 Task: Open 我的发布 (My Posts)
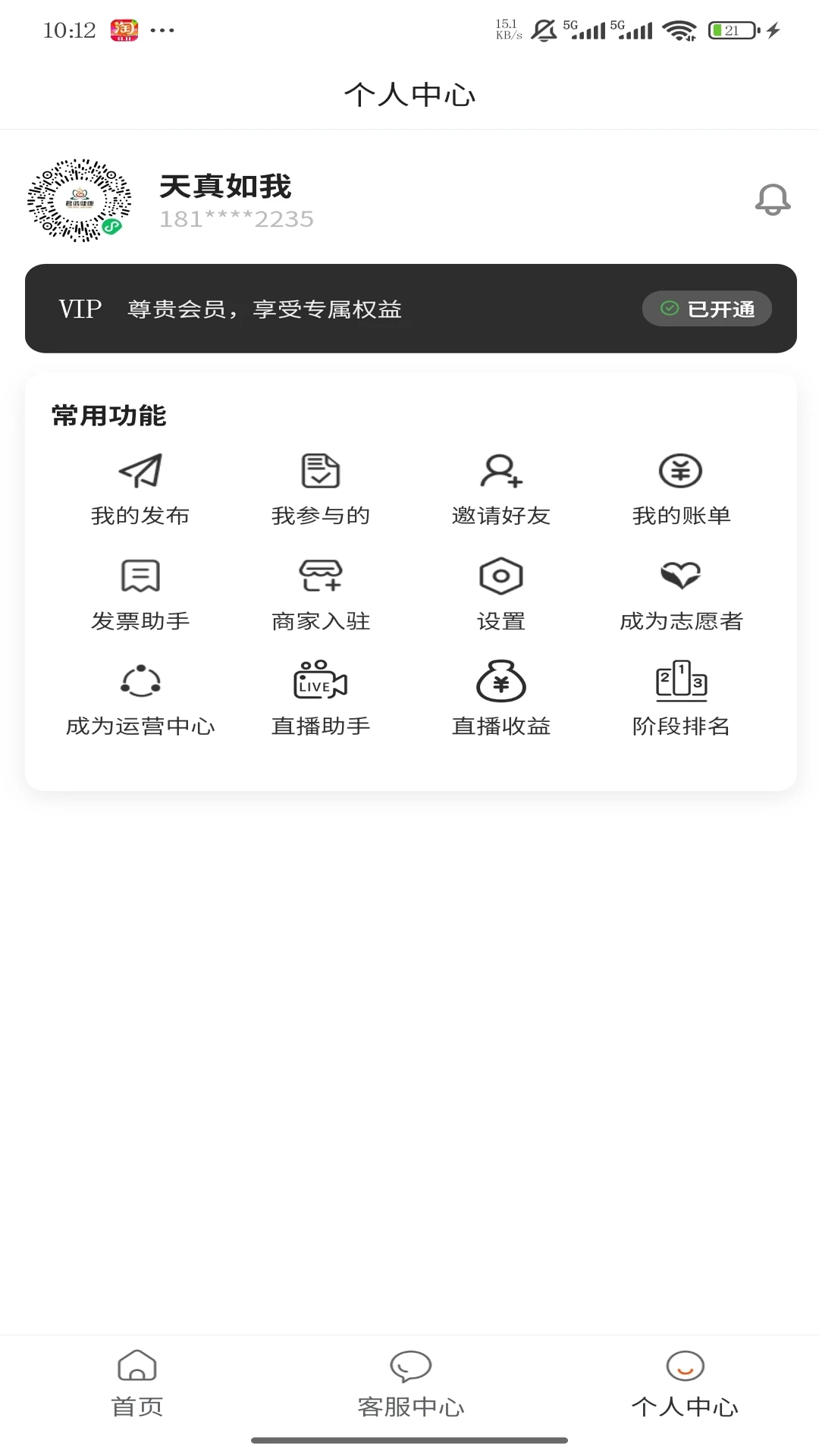[x=140, y=488]
